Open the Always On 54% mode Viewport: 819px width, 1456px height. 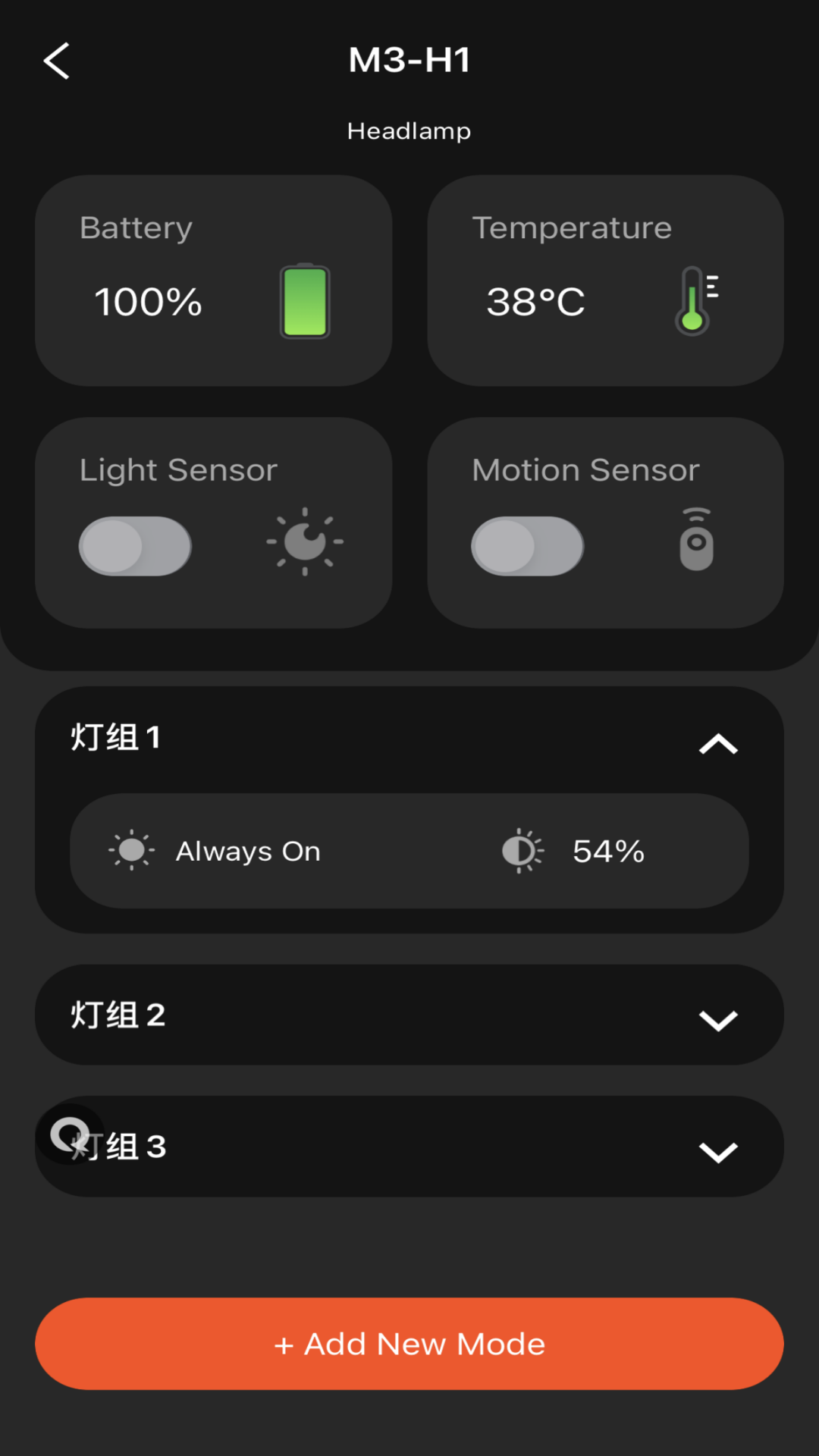409,851
